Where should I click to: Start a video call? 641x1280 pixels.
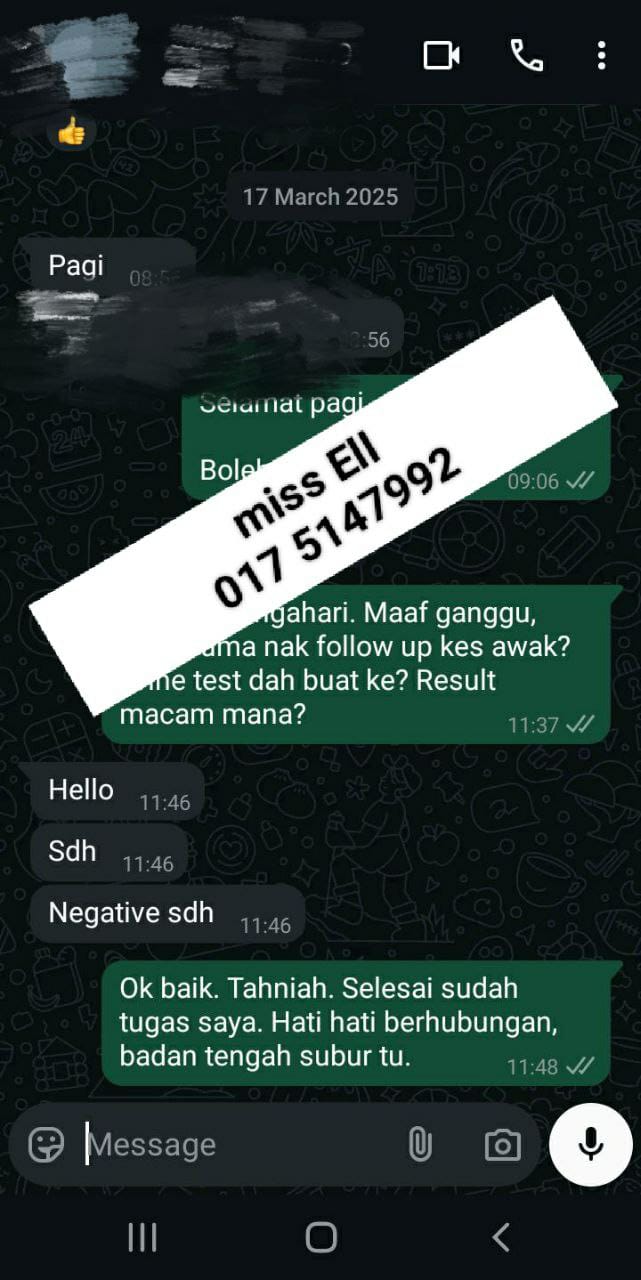pos(441,55)
